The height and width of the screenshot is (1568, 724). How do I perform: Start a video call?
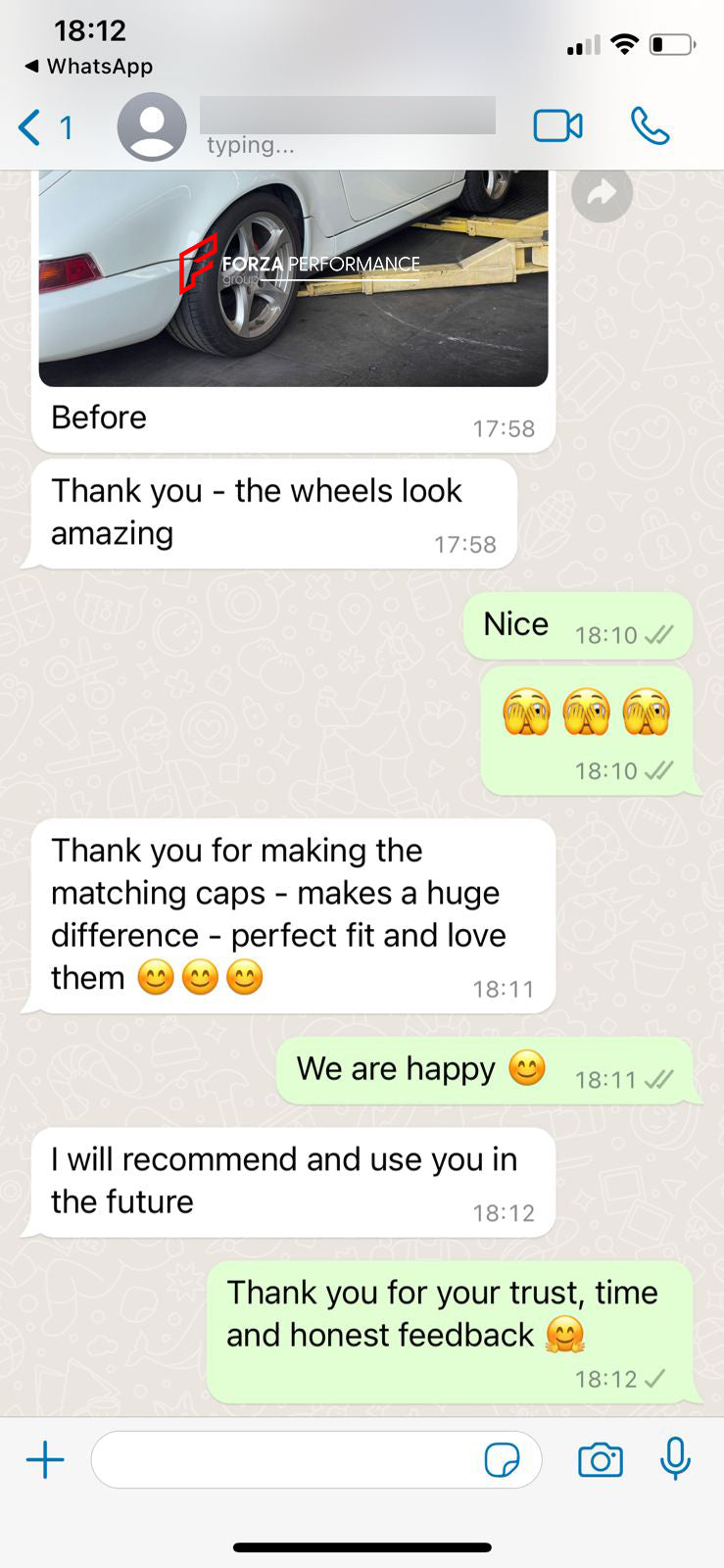pyautogui.click(x=557, y=126)
